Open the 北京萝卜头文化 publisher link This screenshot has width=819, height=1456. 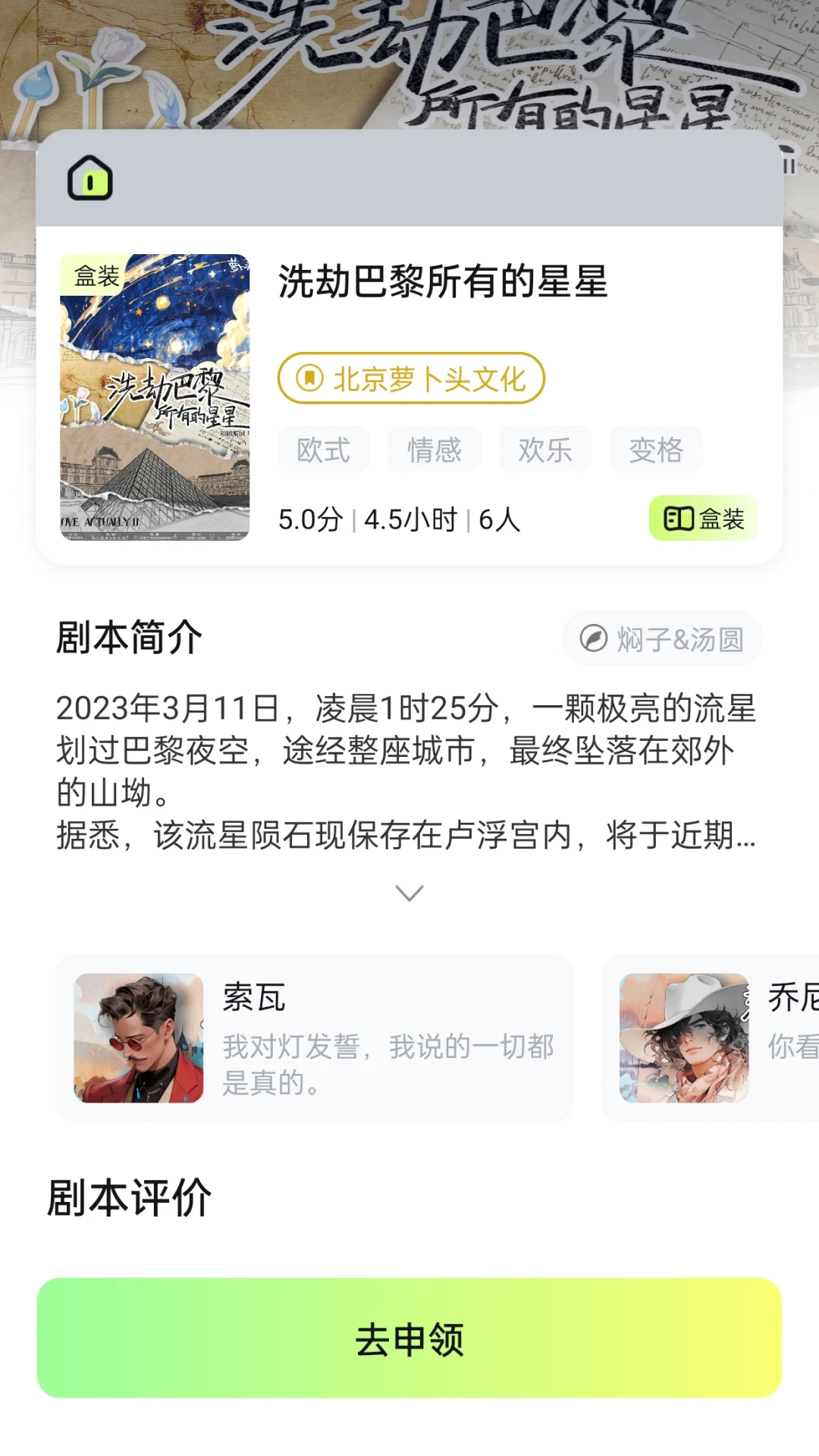click(412, 380)
